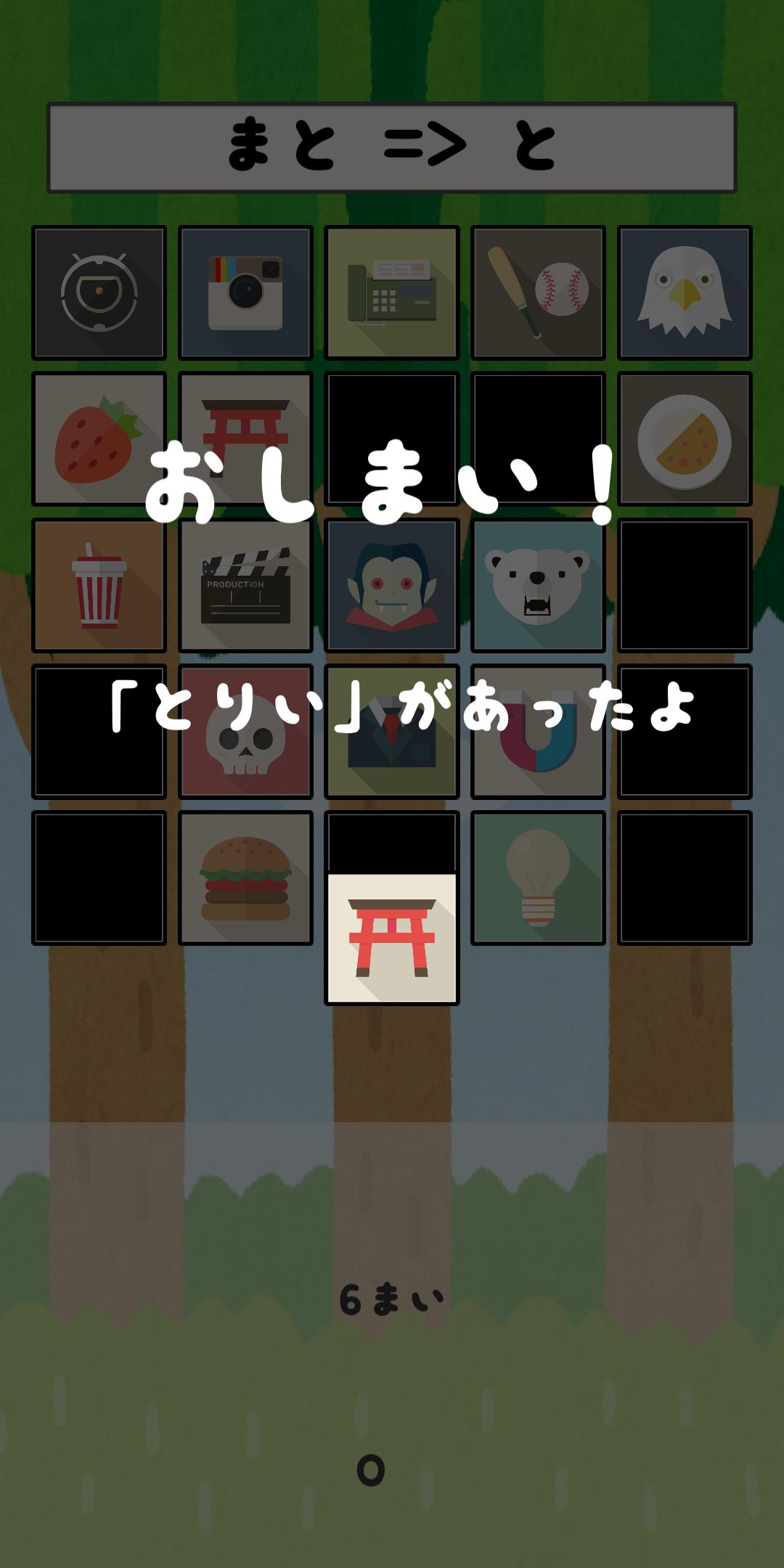Tap the light bulb tile
The height and width of the screenshot is (1568, 784).
pyautogui.click(x=538, y=878)
